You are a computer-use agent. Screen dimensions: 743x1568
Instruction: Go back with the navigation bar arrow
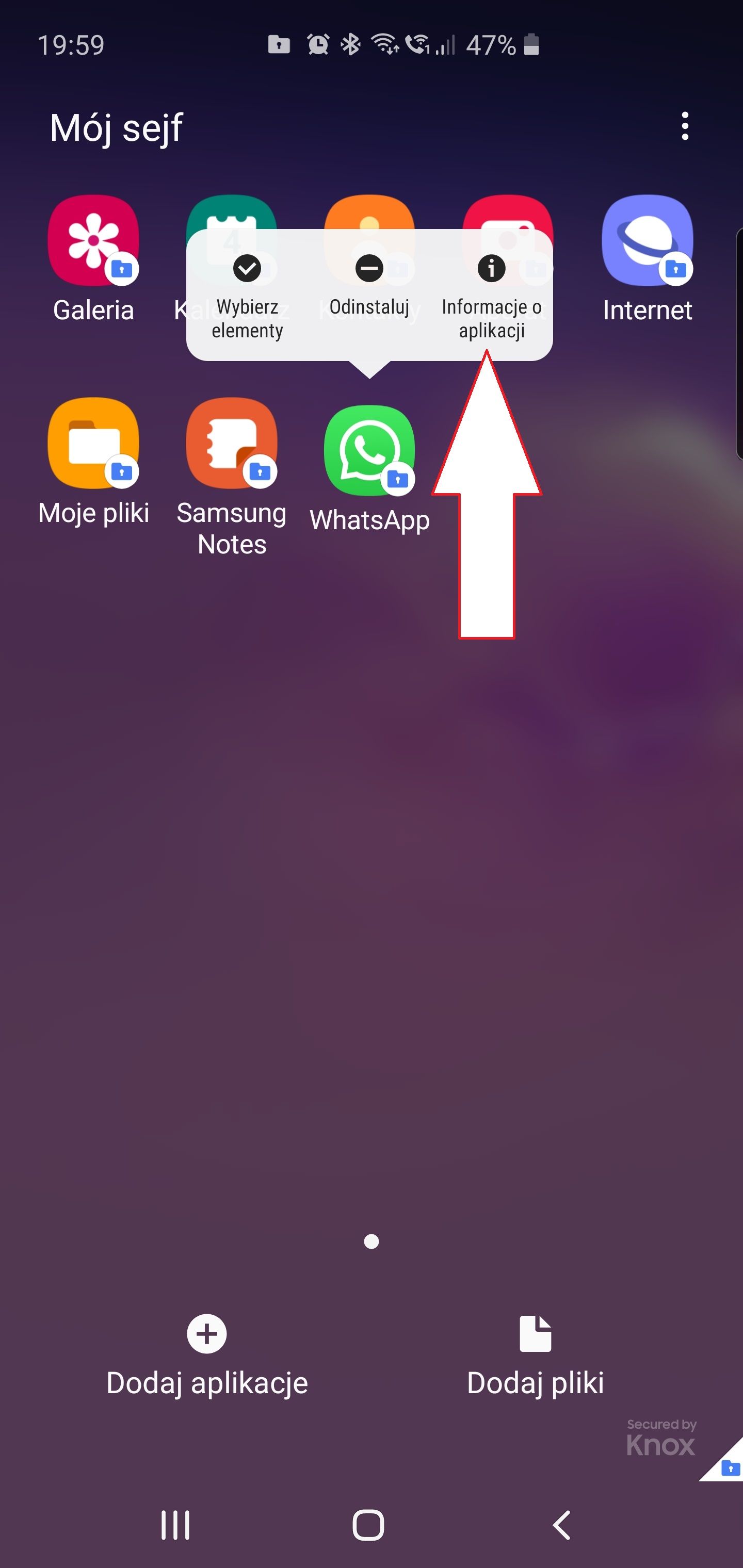coord(561,1525)
